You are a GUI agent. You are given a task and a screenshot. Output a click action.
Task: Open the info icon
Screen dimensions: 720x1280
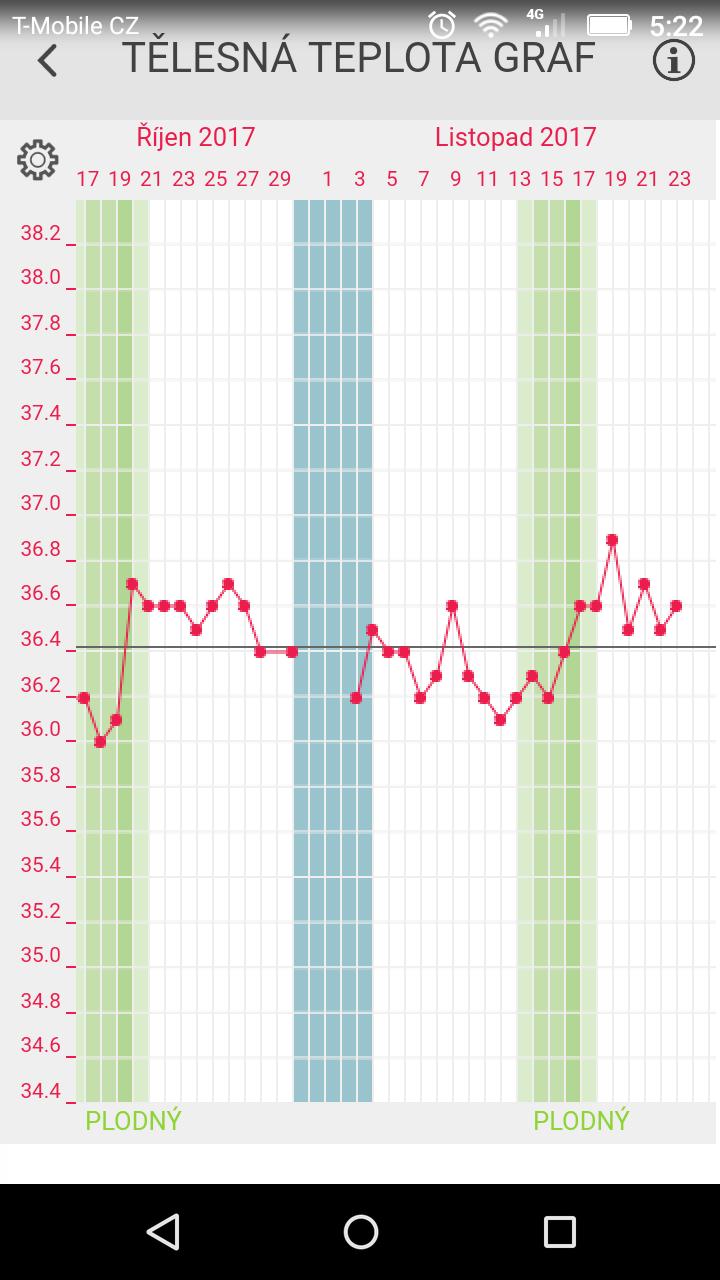tap(673, 61)
